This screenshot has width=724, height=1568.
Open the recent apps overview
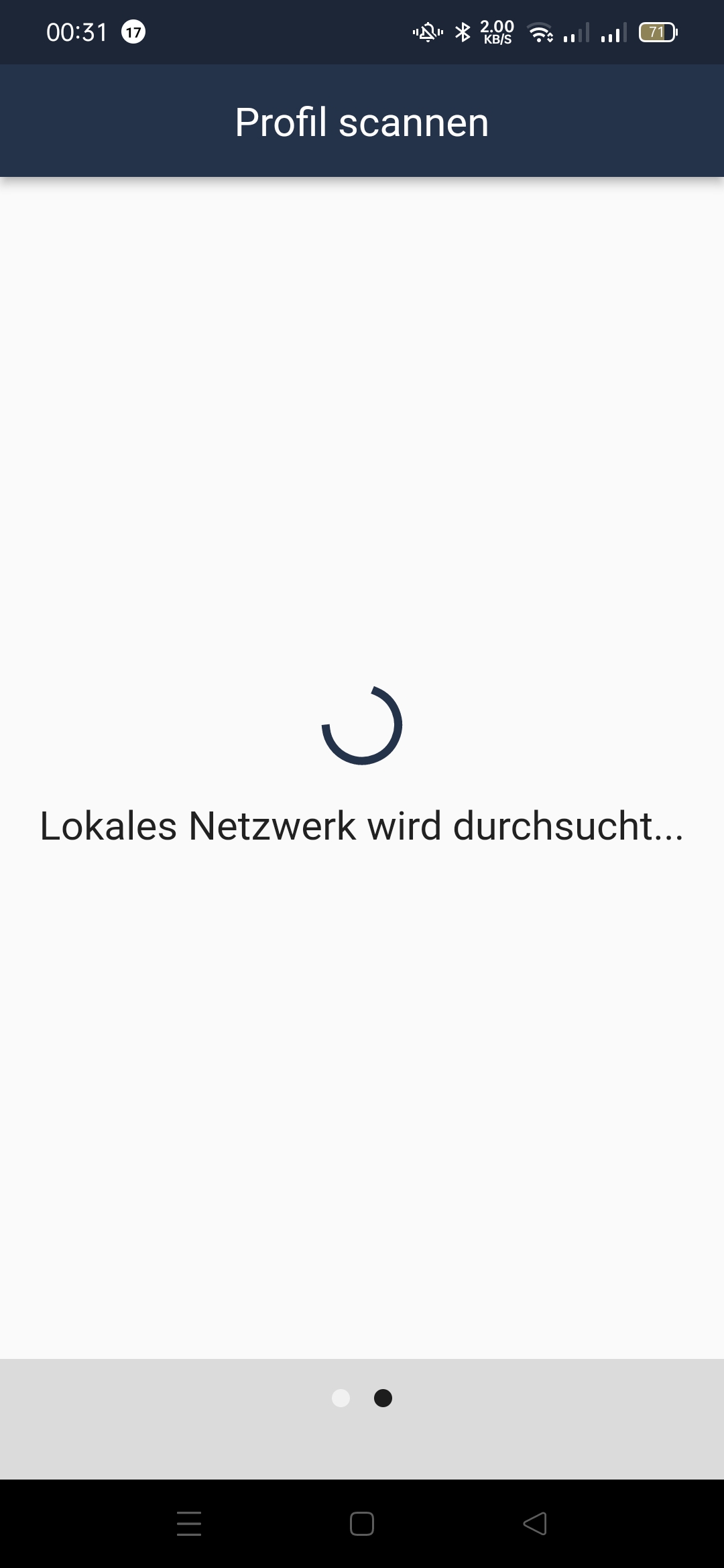point(189,1523)
